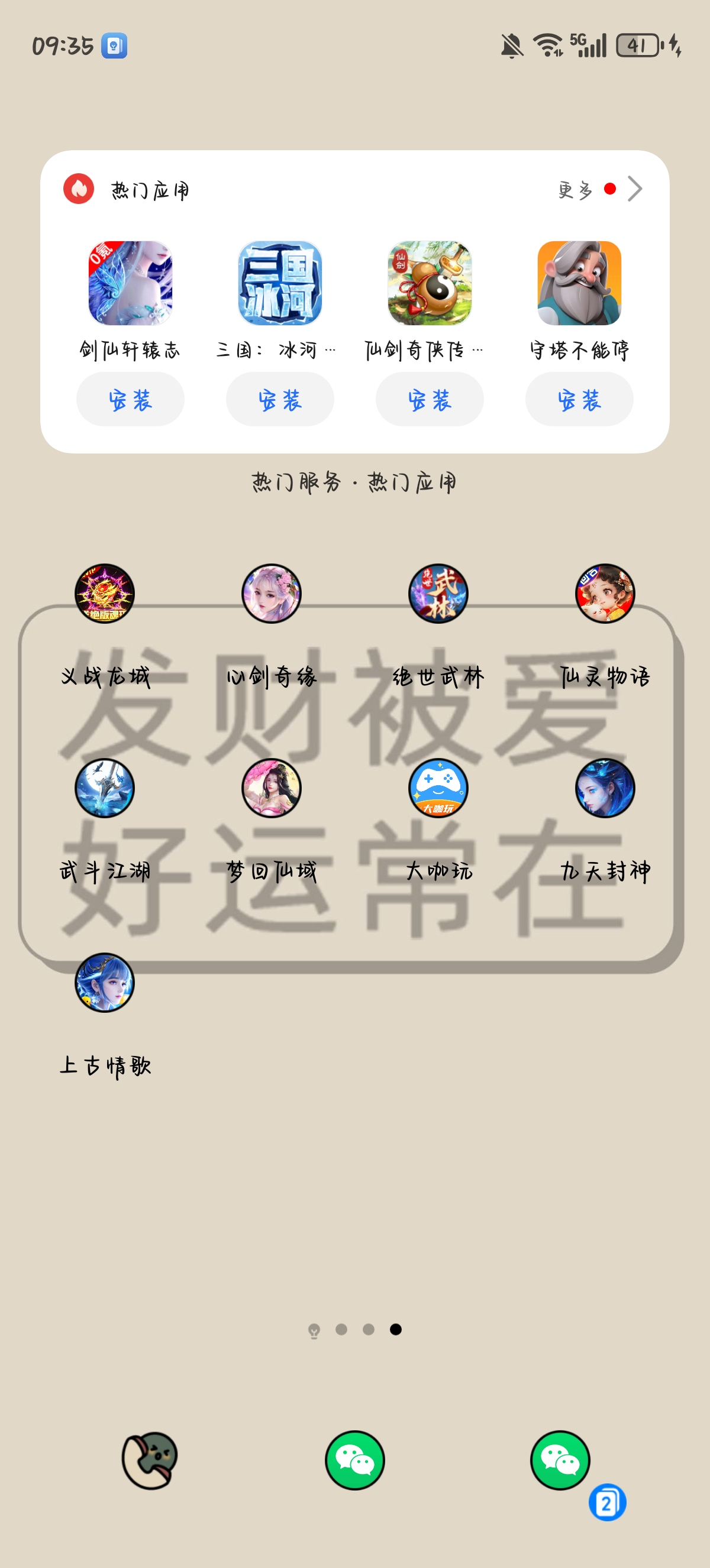The width and height of the screenshot is (710, 1568).
Task: Install 守塔不能停
Action: pos(580,399)
